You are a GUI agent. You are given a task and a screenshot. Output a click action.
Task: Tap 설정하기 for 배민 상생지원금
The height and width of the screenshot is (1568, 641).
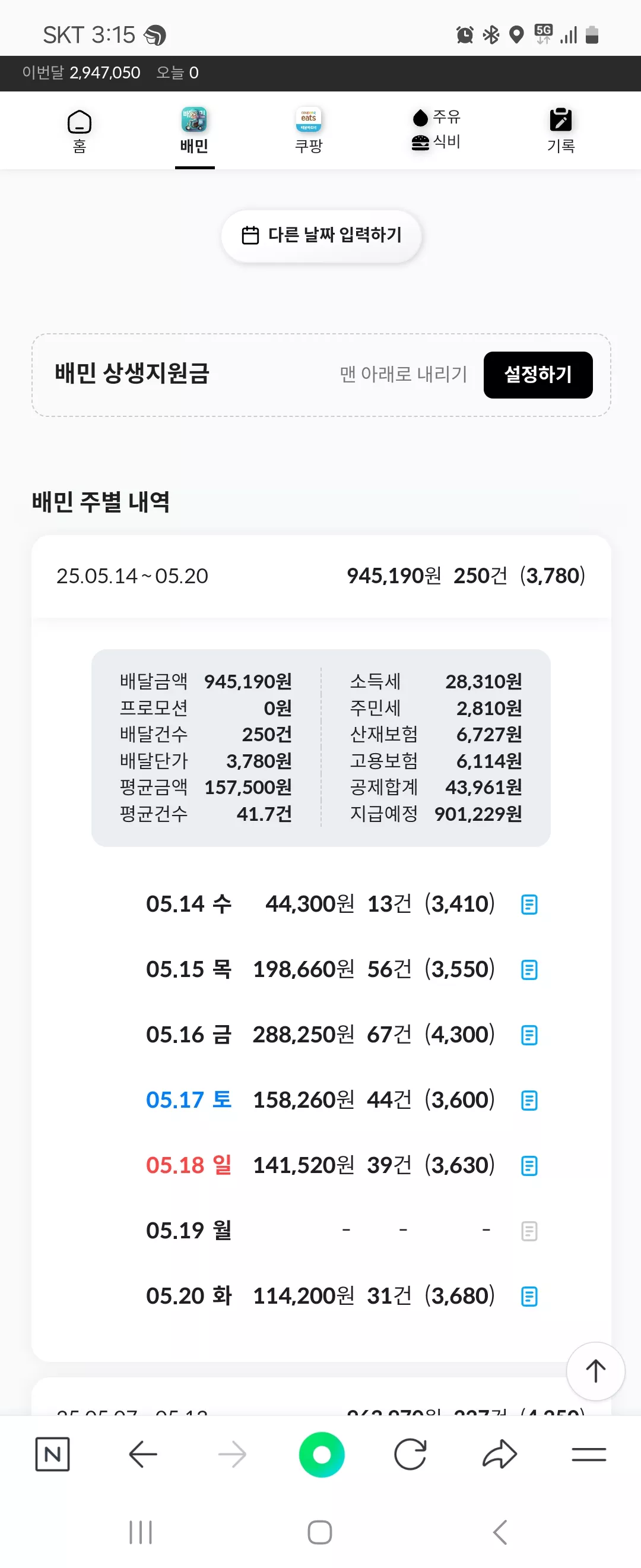coord(538,374)
